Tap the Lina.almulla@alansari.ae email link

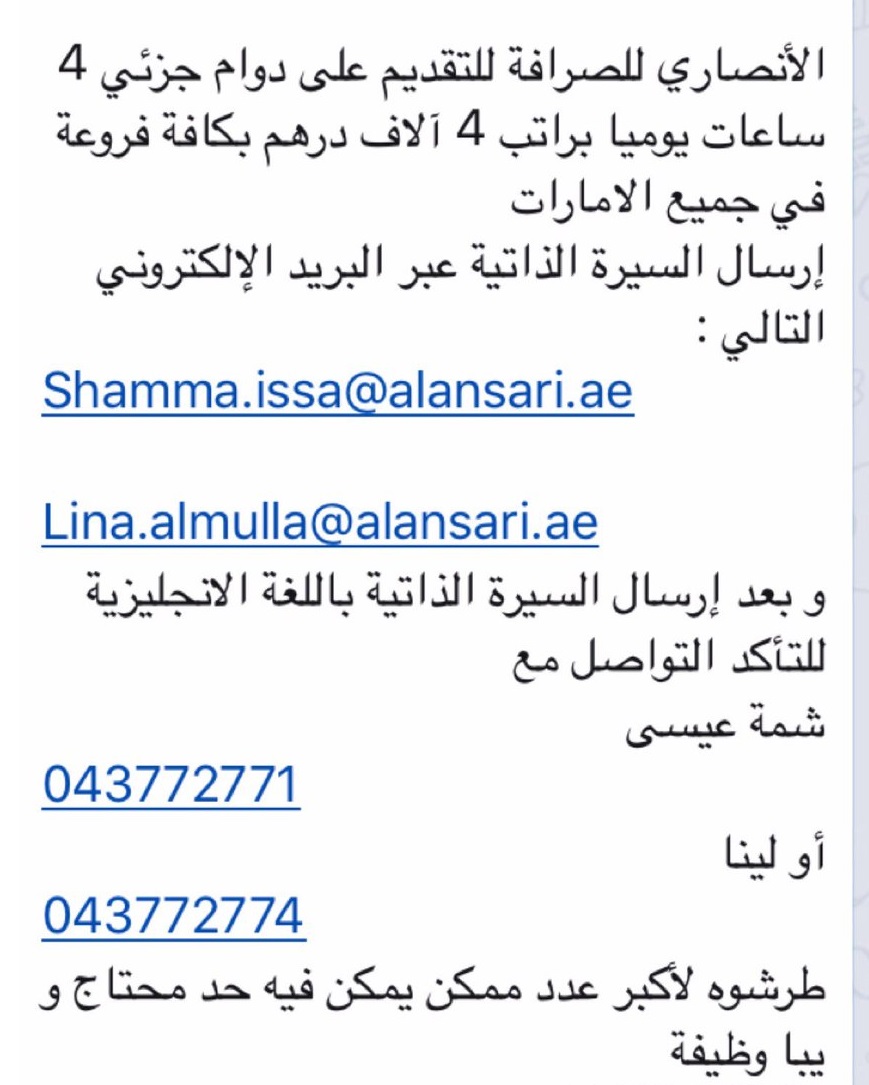[320, 522]
